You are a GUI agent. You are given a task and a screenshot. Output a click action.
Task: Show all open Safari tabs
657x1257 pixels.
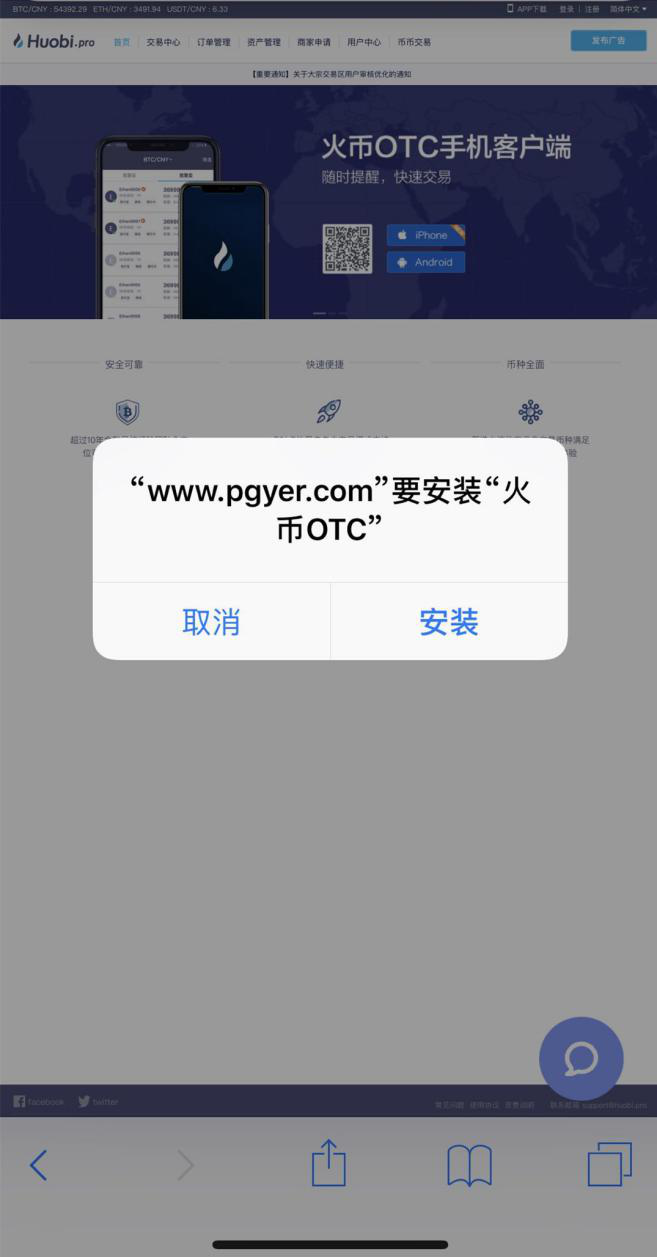[x=609, y=1165]
